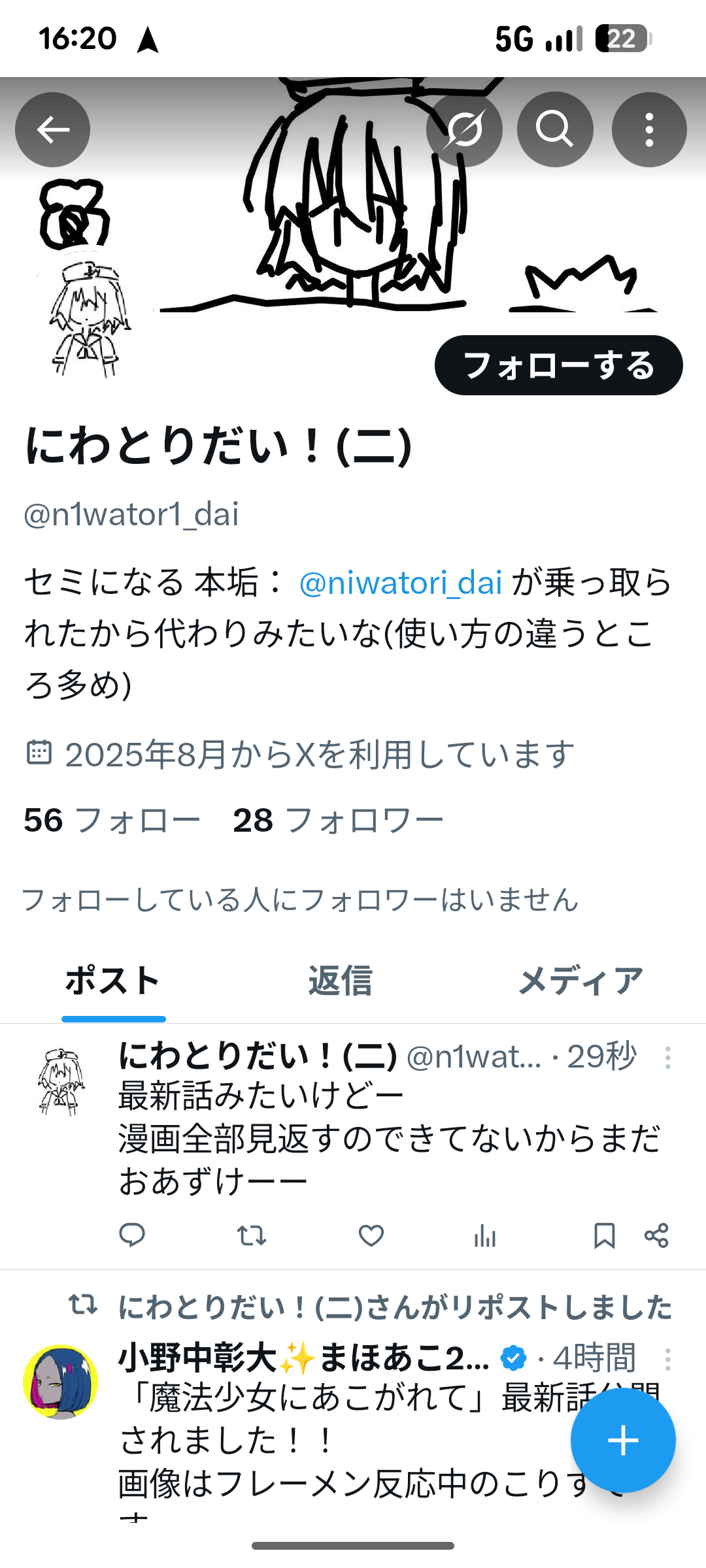The height and width of the screenshot is (1568, 706).
Task: Compose a new post with plus button
Action: tap(623, 1440)
